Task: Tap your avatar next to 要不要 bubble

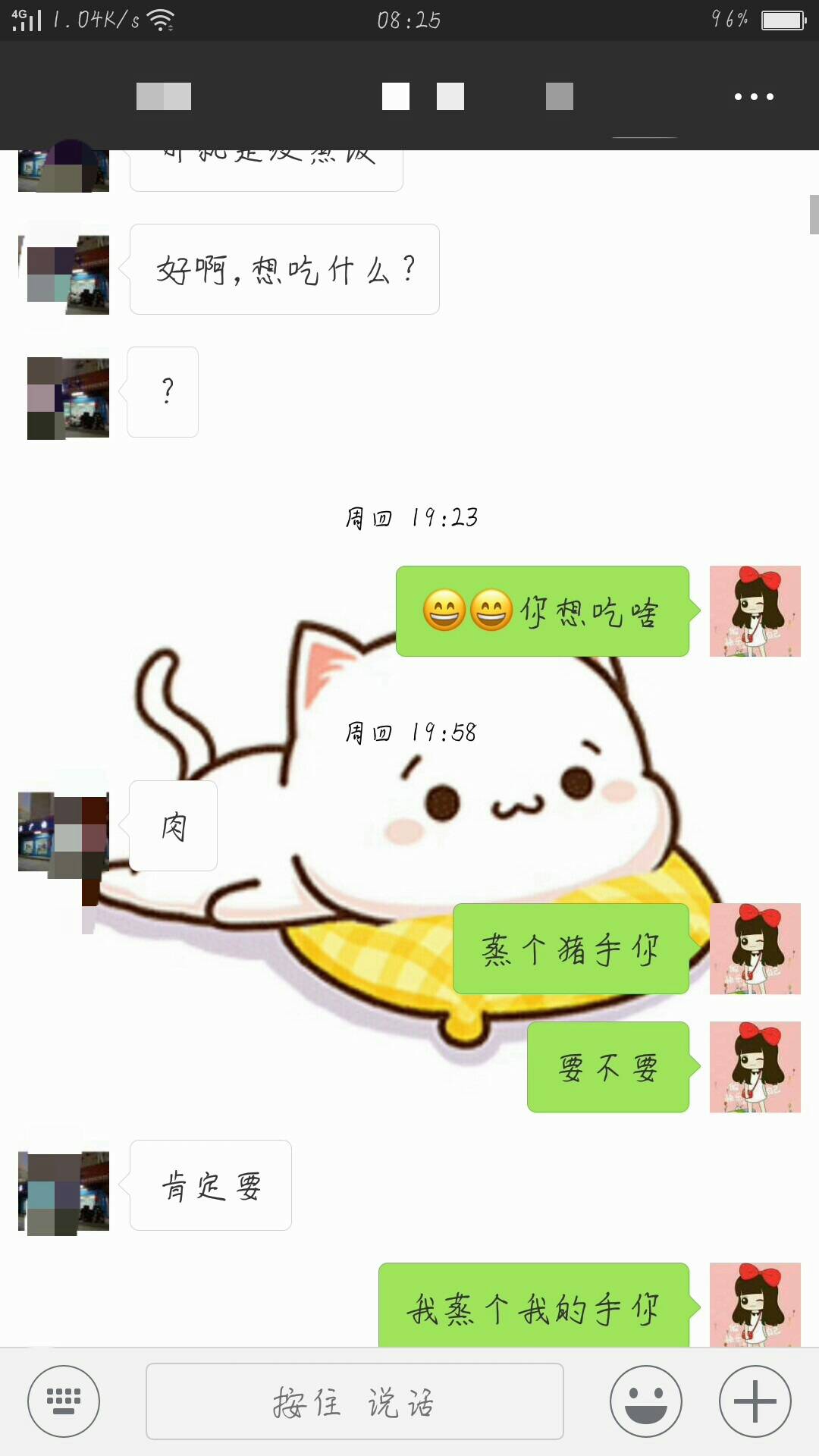Action: (755, 1067)
